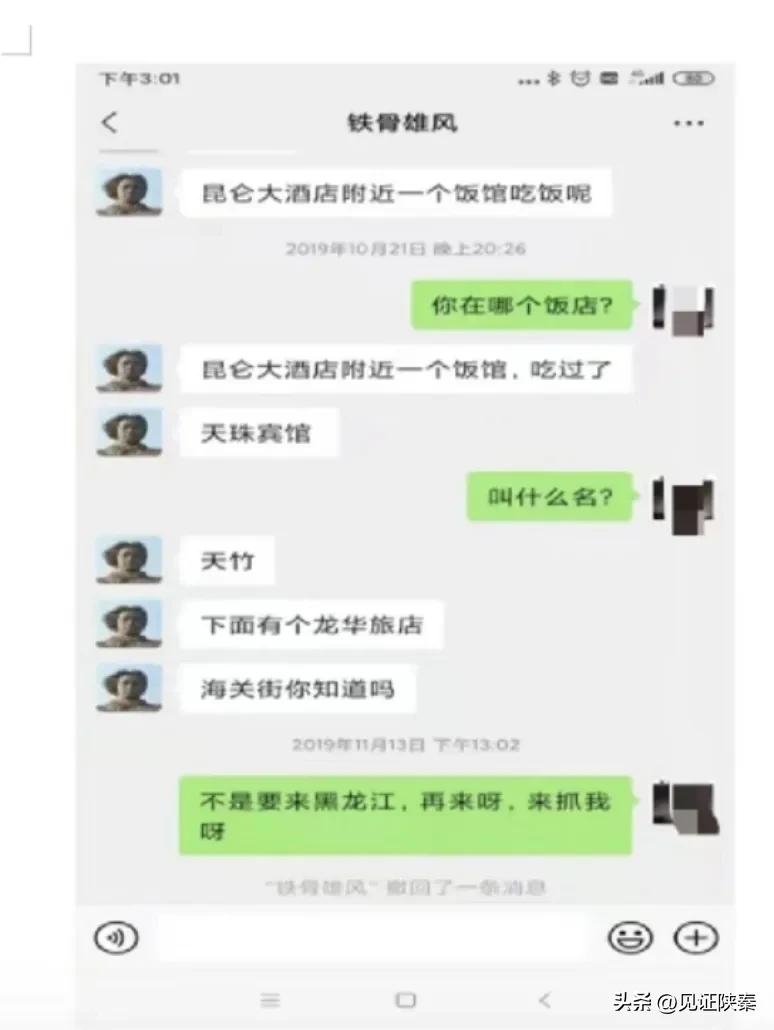Open own avatar beside 你在哪个饭店?

click(684, 308)
